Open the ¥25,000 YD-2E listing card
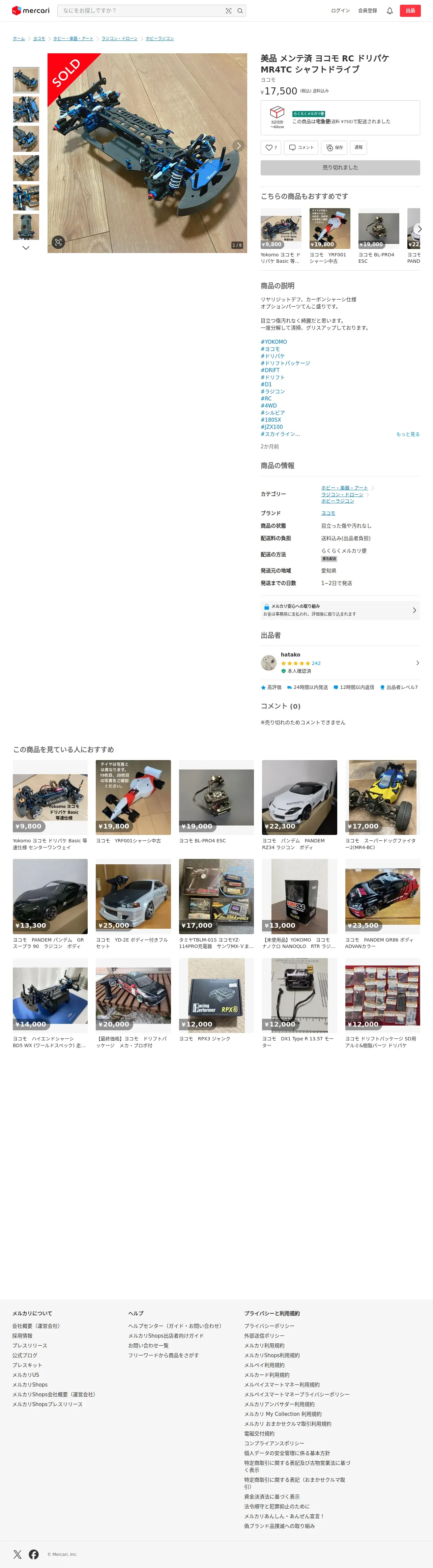This screenshot has height=1568, width=433. coord(133,903)
